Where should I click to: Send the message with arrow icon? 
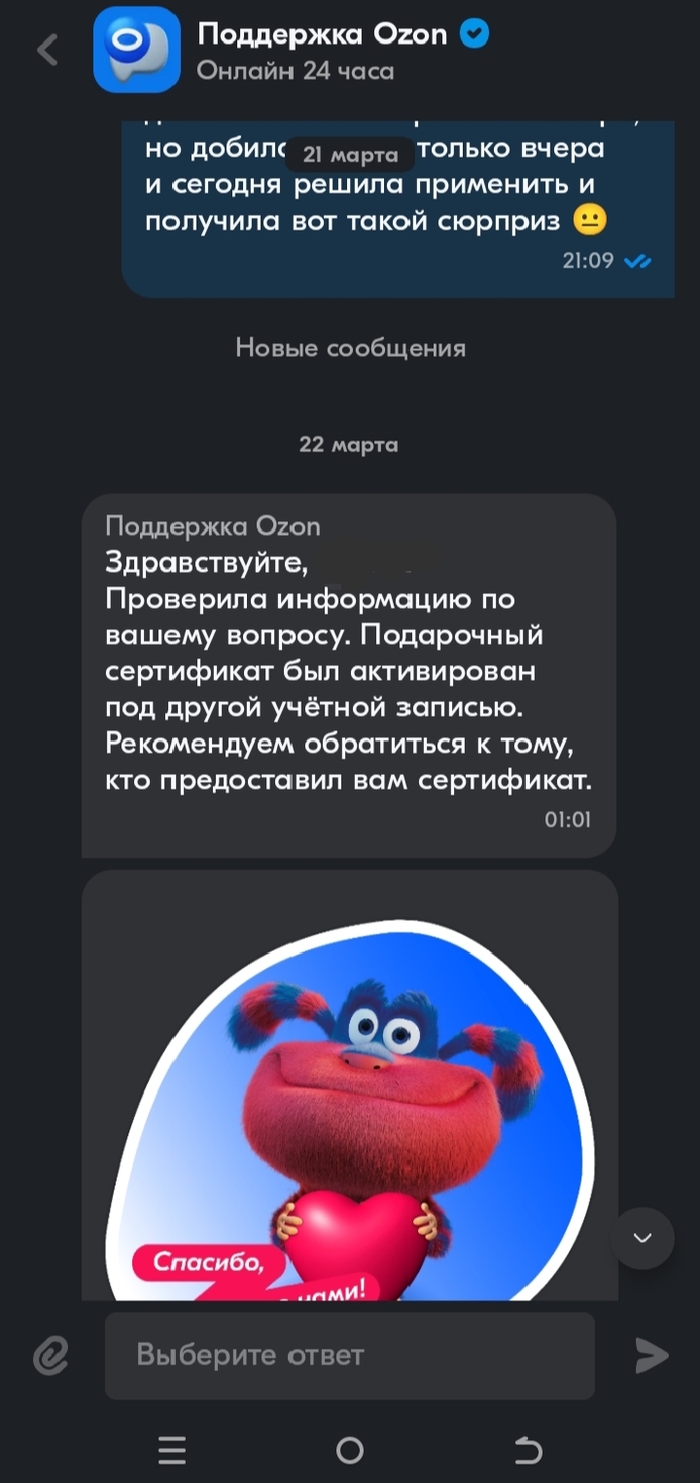click(x=651, y=1356)
